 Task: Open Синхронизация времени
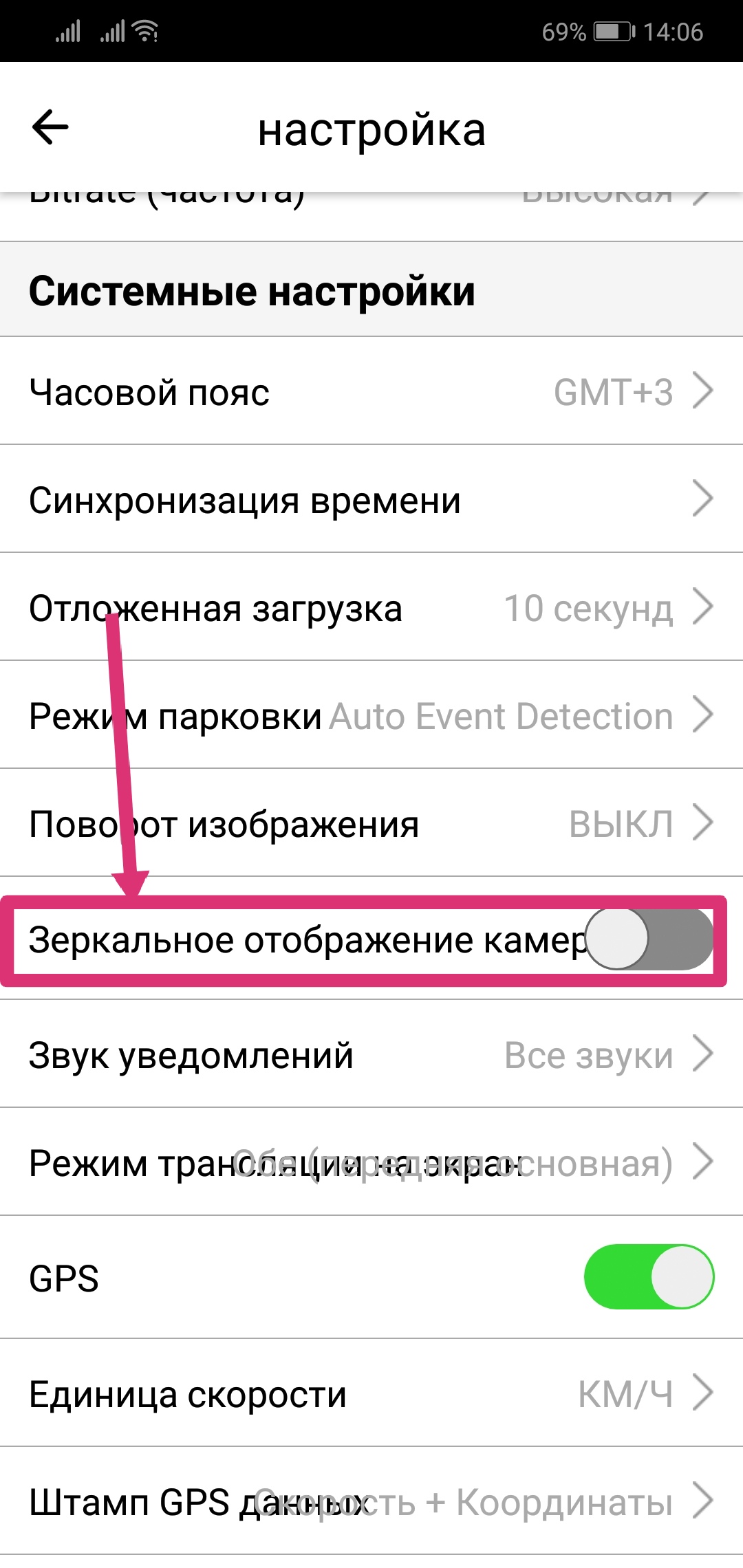coord(371,499)
